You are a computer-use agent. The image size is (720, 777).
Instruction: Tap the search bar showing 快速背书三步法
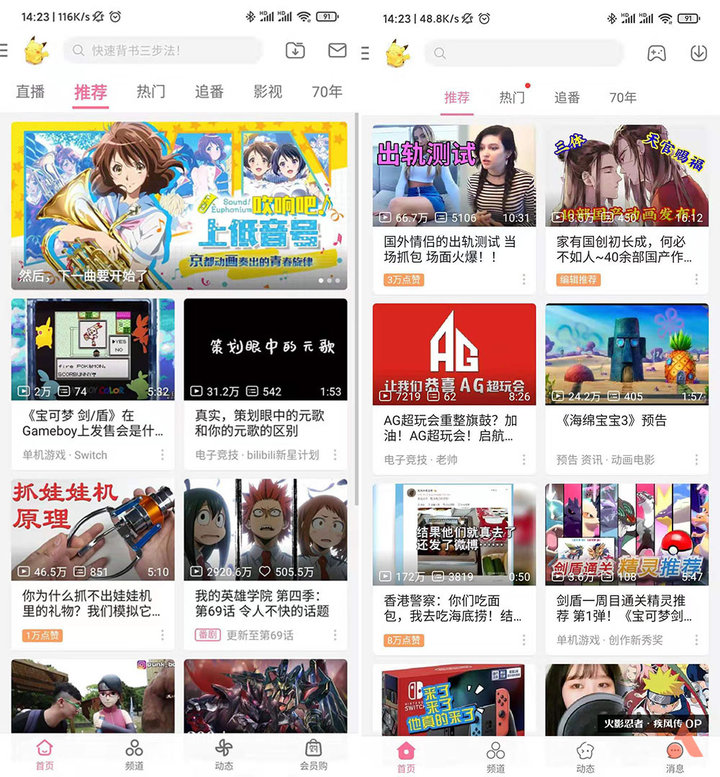pos(165,50)
